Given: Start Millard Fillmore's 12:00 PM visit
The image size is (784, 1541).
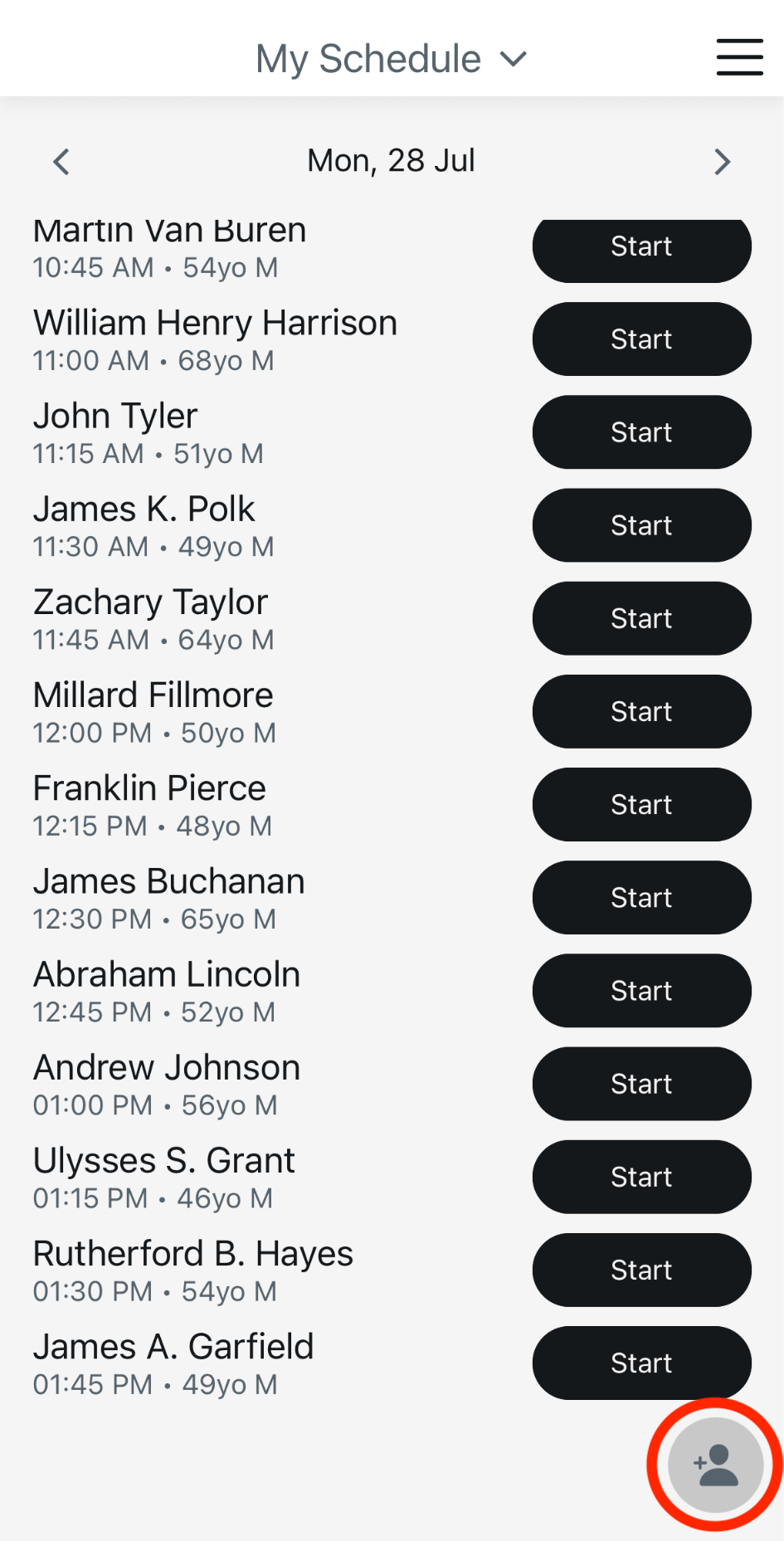Looking at the screenshot, I should pos(640,711).
